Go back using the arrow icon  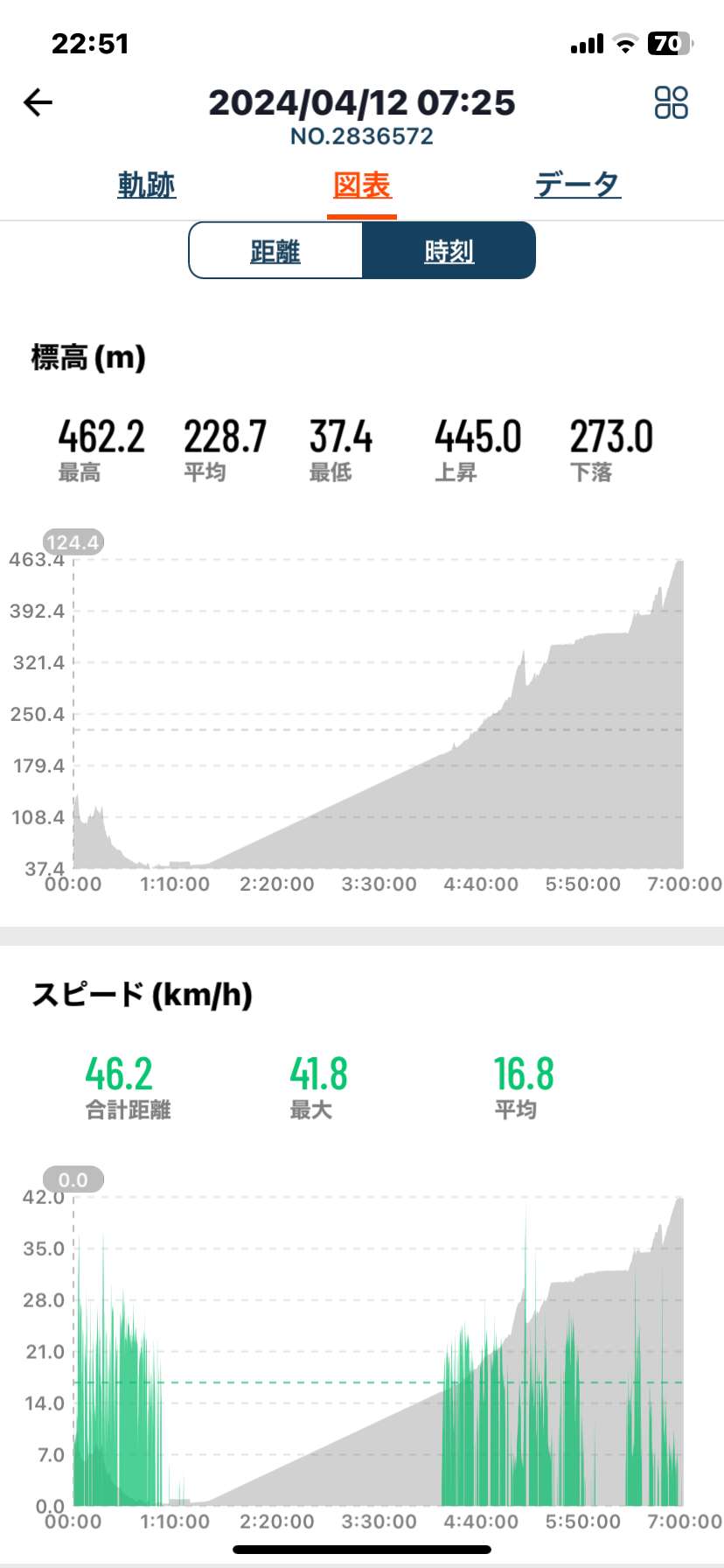(38, 103)
